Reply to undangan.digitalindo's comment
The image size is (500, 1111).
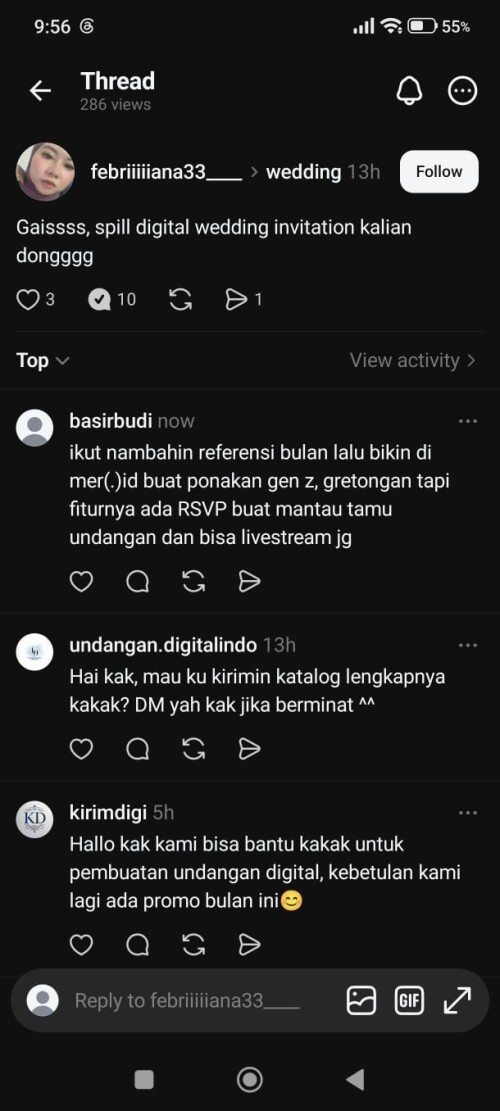(x=137, y=749)
